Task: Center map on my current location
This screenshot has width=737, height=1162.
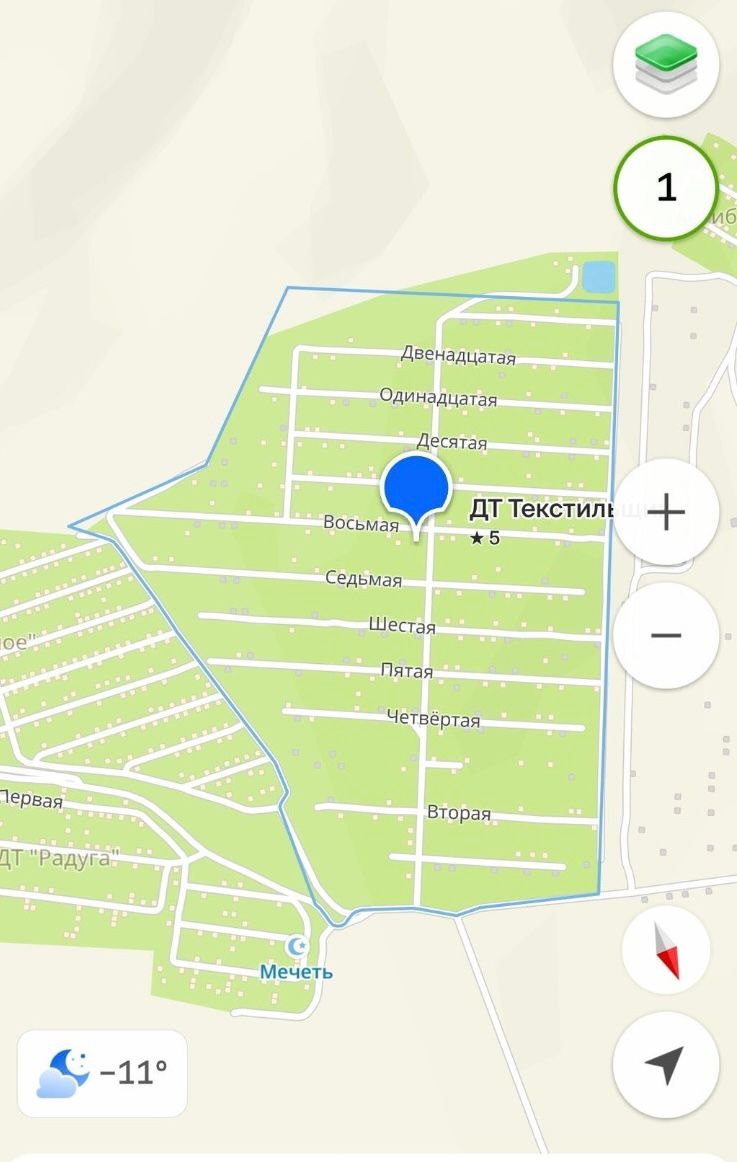Action: click(665, 1065)
